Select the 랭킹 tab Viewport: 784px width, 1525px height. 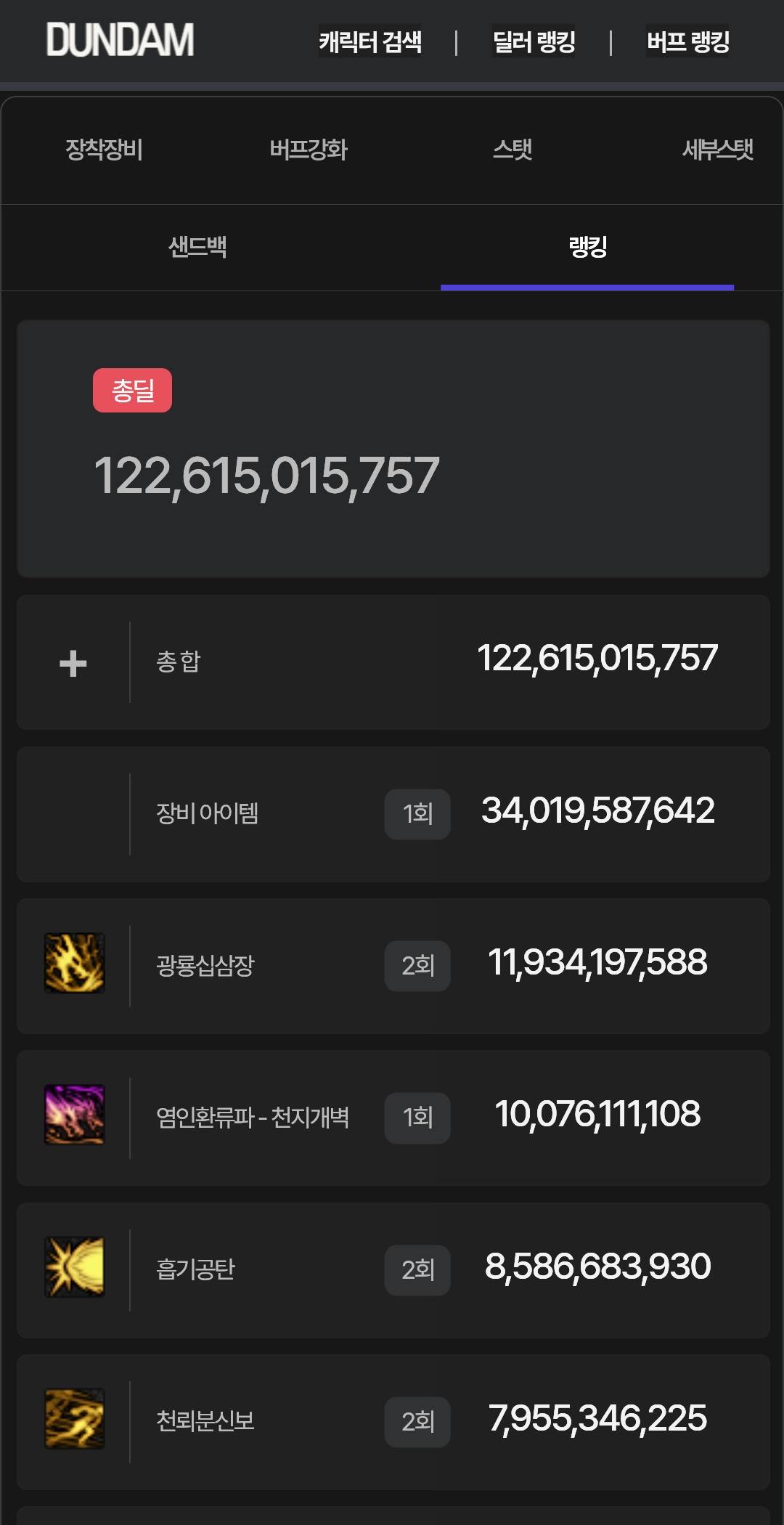tap(587, 247)
